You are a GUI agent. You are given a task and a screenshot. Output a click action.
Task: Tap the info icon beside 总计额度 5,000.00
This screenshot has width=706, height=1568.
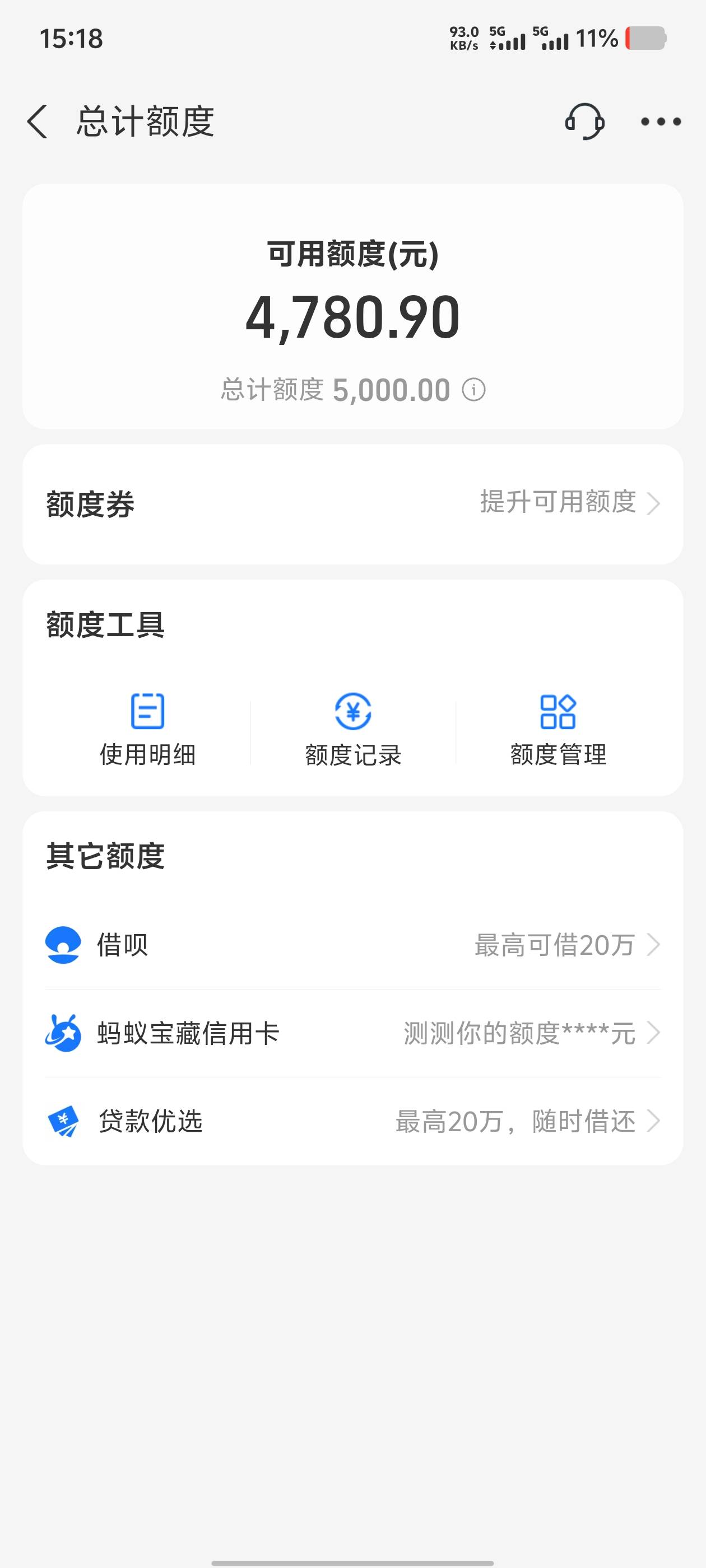(473, 390)
